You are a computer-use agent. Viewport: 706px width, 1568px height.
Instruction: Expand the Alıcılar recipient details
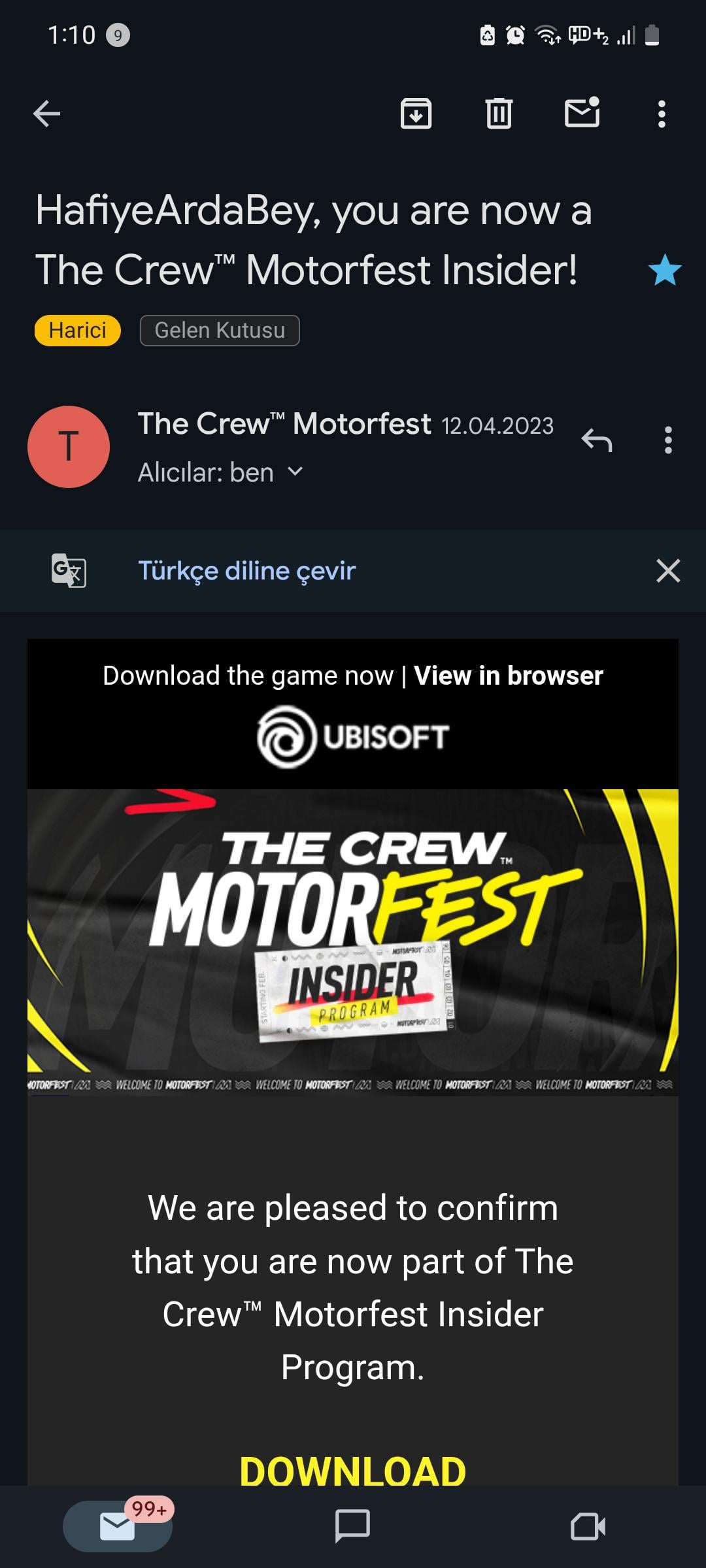[x=295, y=472]
